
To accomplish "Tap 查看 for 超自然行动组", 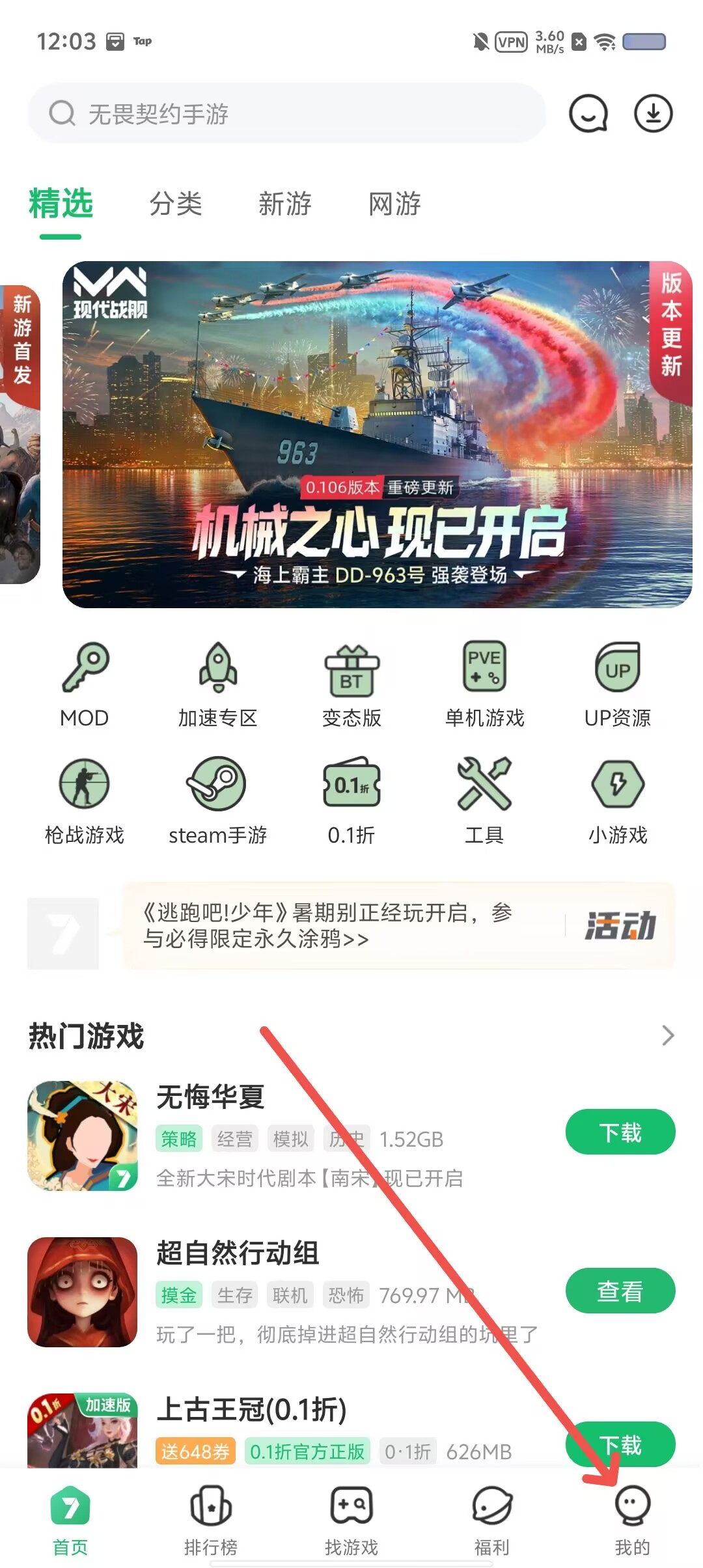I will (x=620, y=1291).
